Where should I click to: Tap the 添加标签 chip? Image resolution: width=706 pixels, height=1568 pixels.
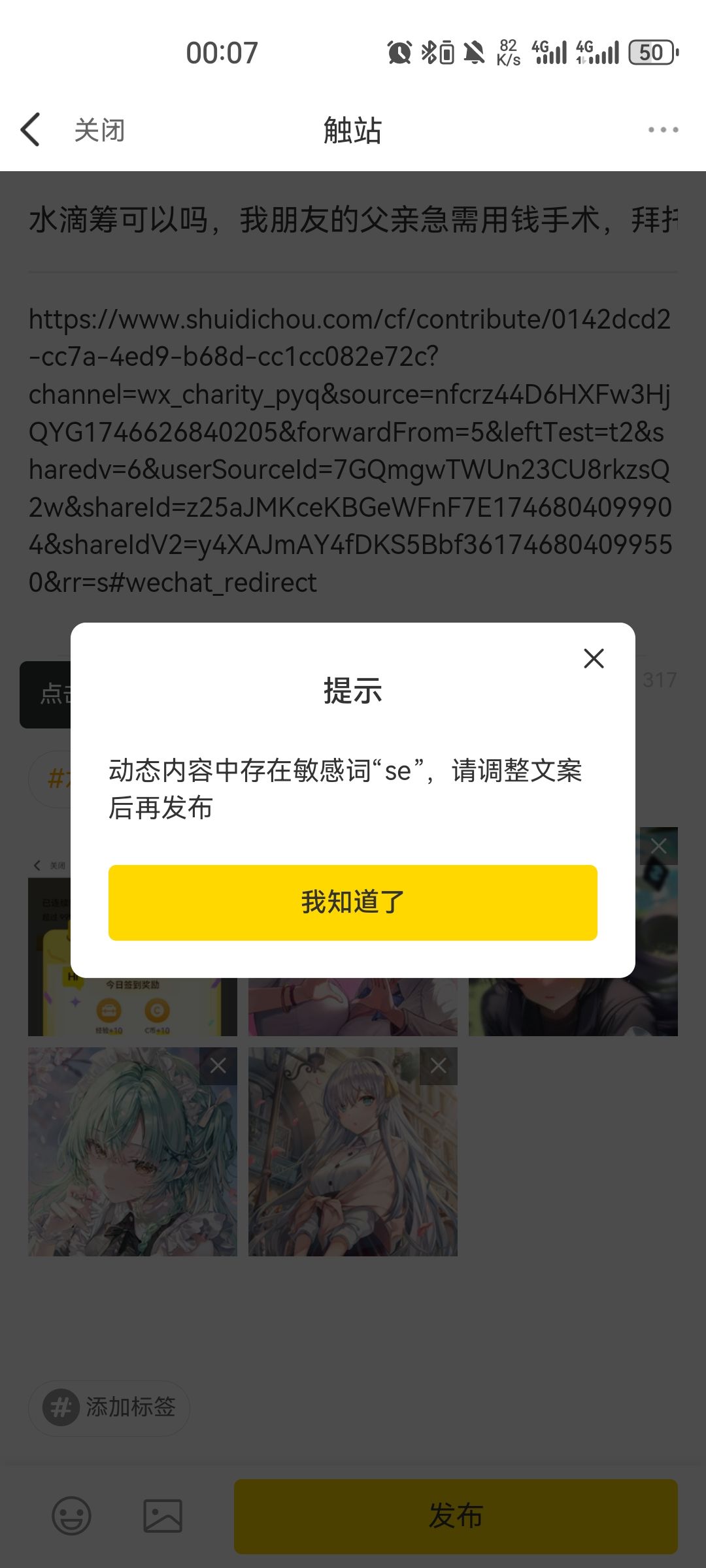click(110, 1408)
